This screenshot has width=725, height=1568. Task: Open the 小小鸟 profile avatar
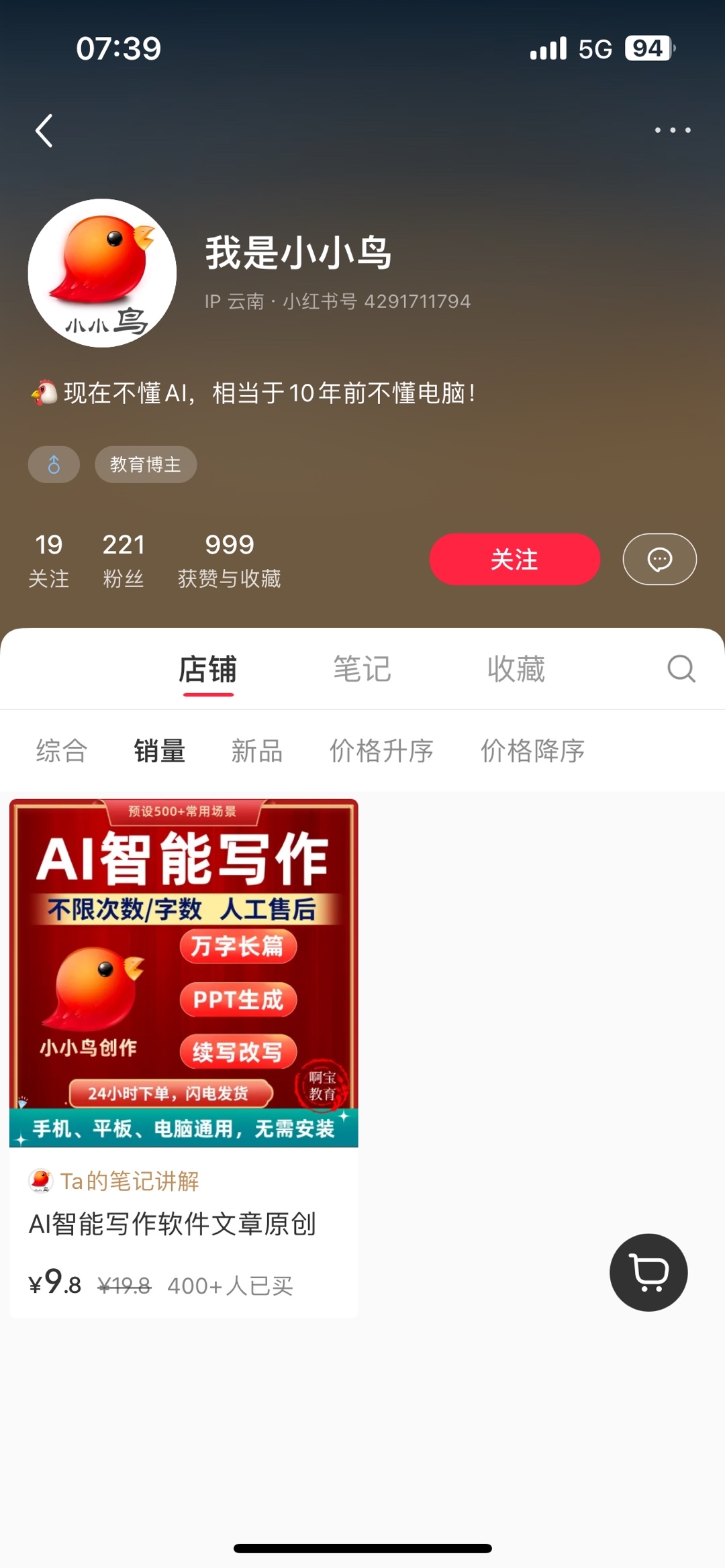click(x=102, y=273)
